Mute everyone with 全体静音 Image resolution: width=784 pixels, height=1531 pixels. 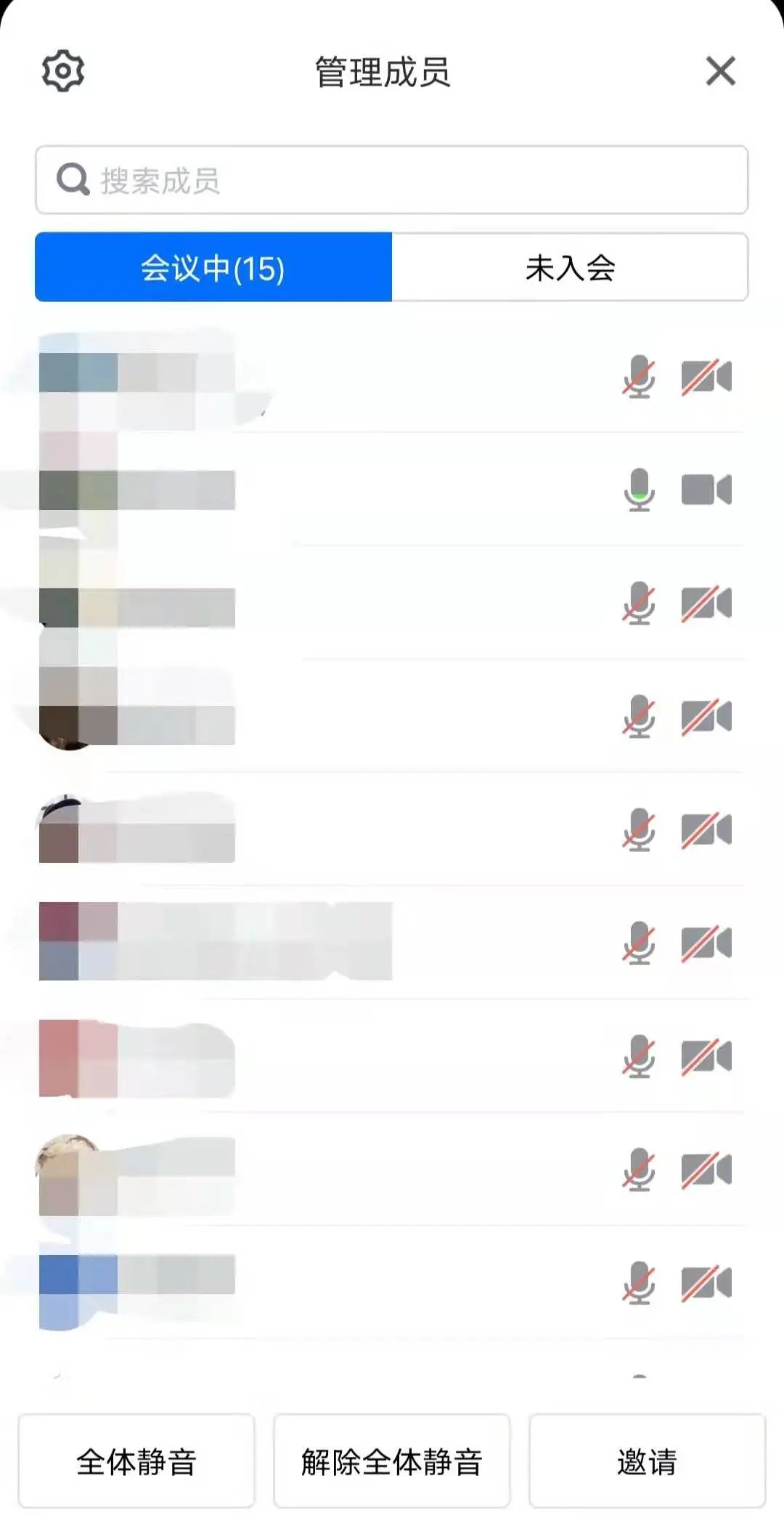click(x=136, y=1461)
